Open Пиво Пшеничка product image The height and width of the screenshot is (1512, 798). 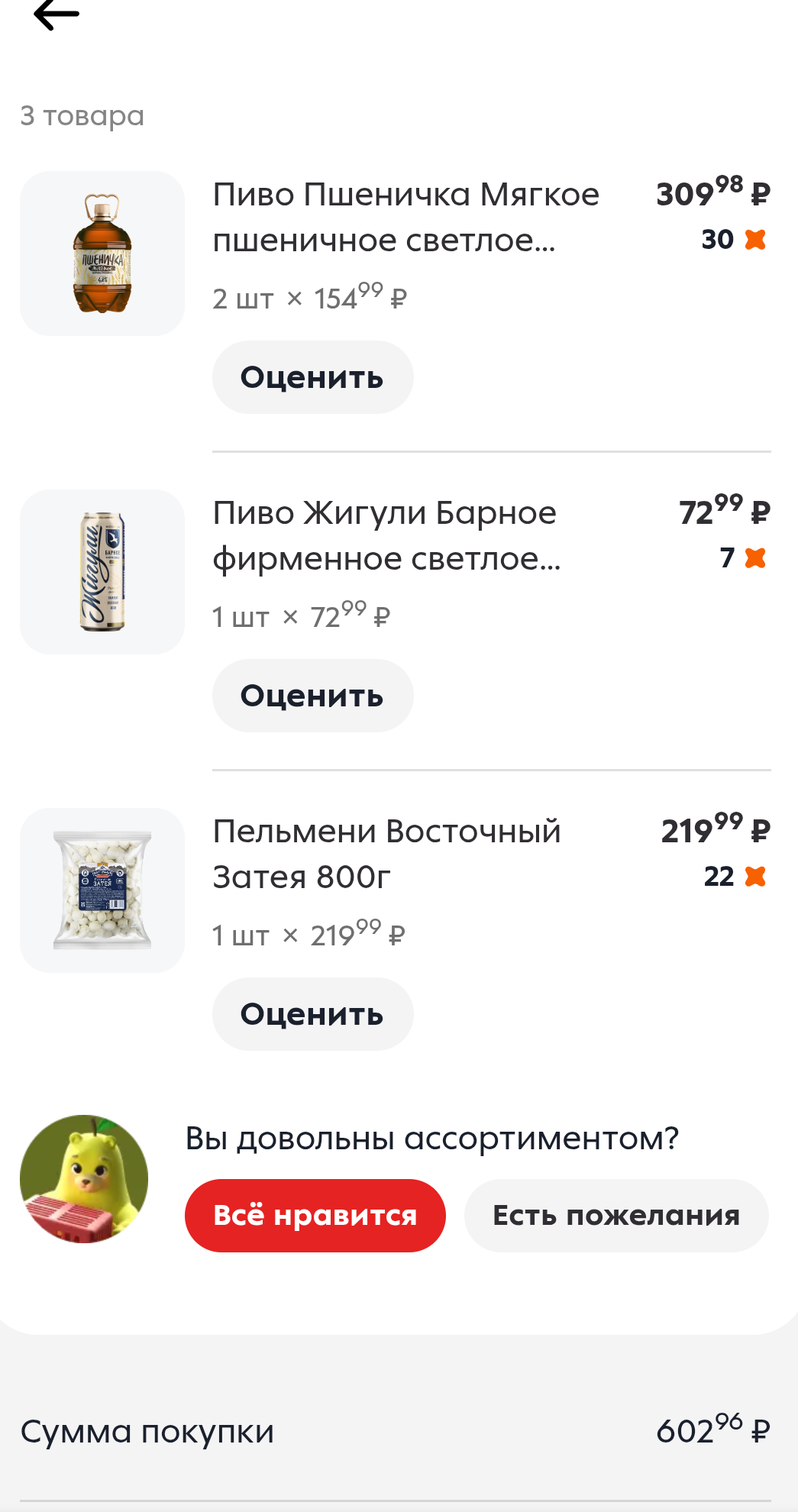(x=102, y=254)
